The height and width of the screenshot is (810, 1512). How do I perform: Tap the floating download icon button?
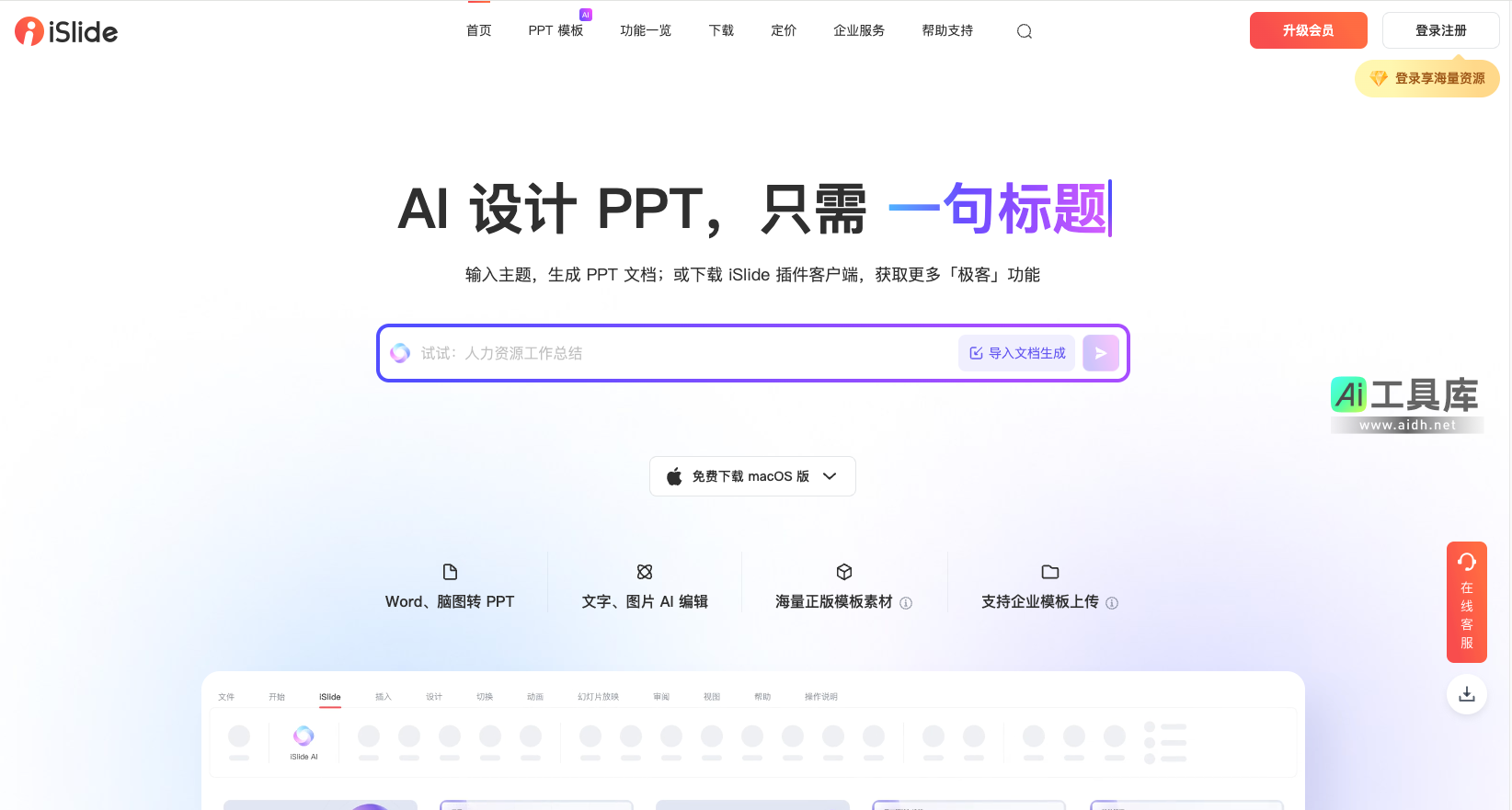1466,694
